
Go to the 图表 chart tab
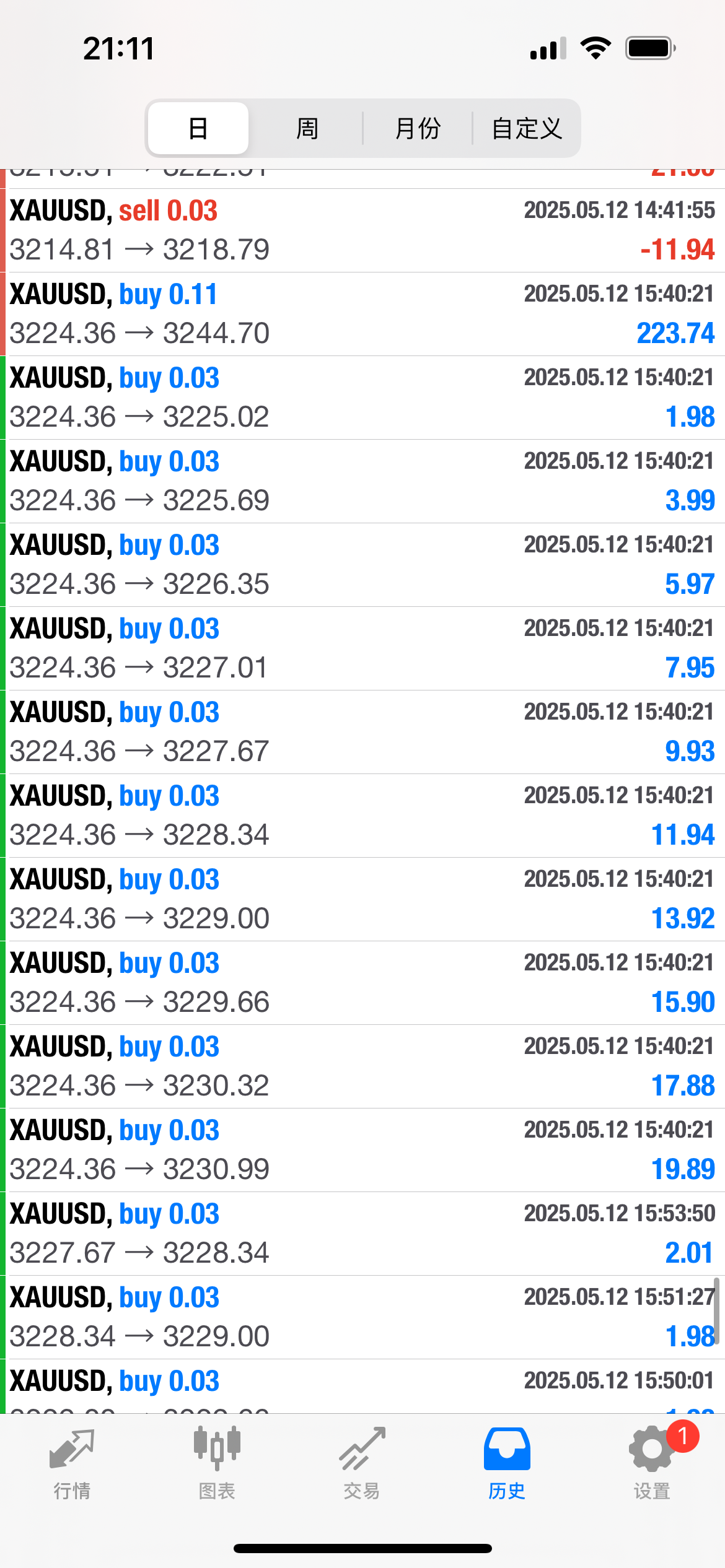tap(217, 1464)
